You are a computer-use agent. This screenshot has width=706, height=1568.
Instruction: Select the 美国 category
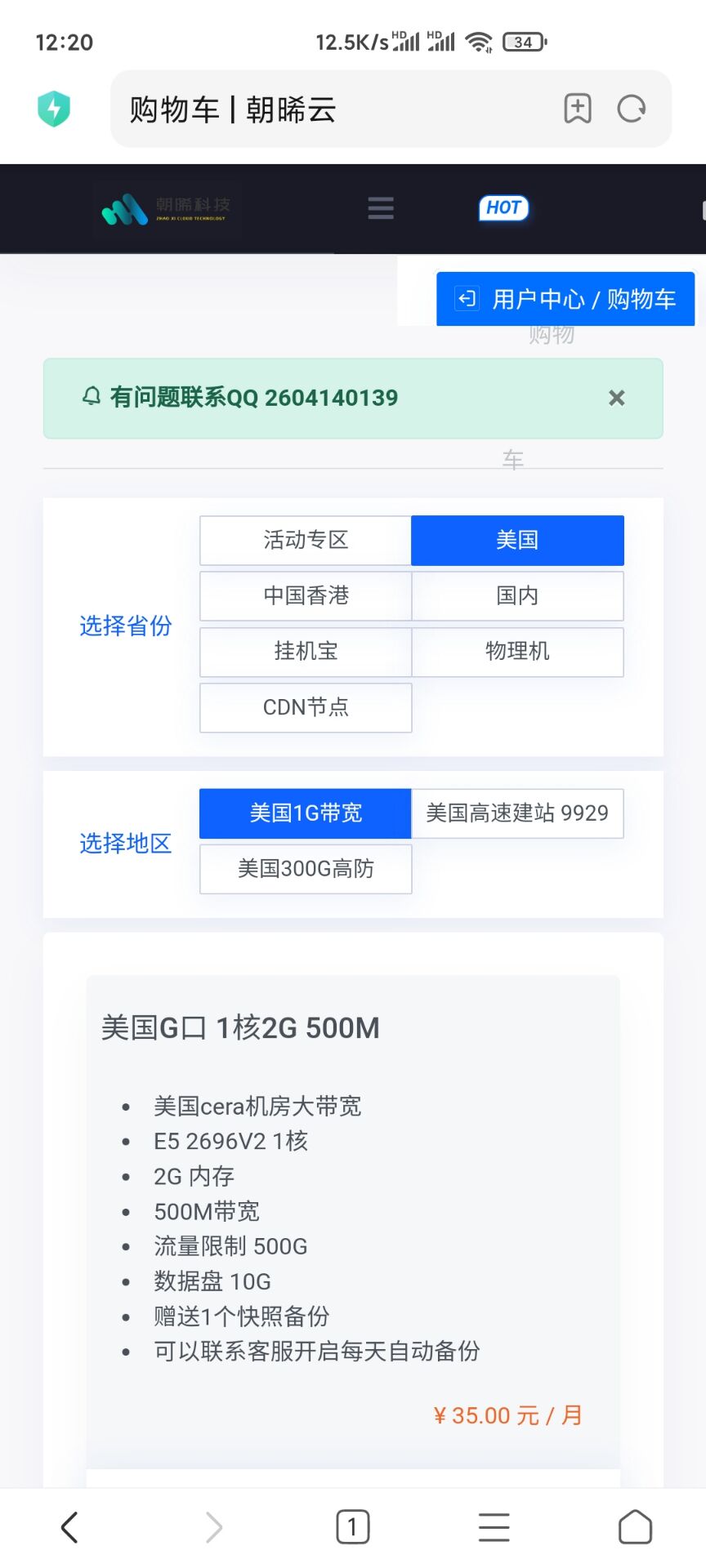coord(517,540)
